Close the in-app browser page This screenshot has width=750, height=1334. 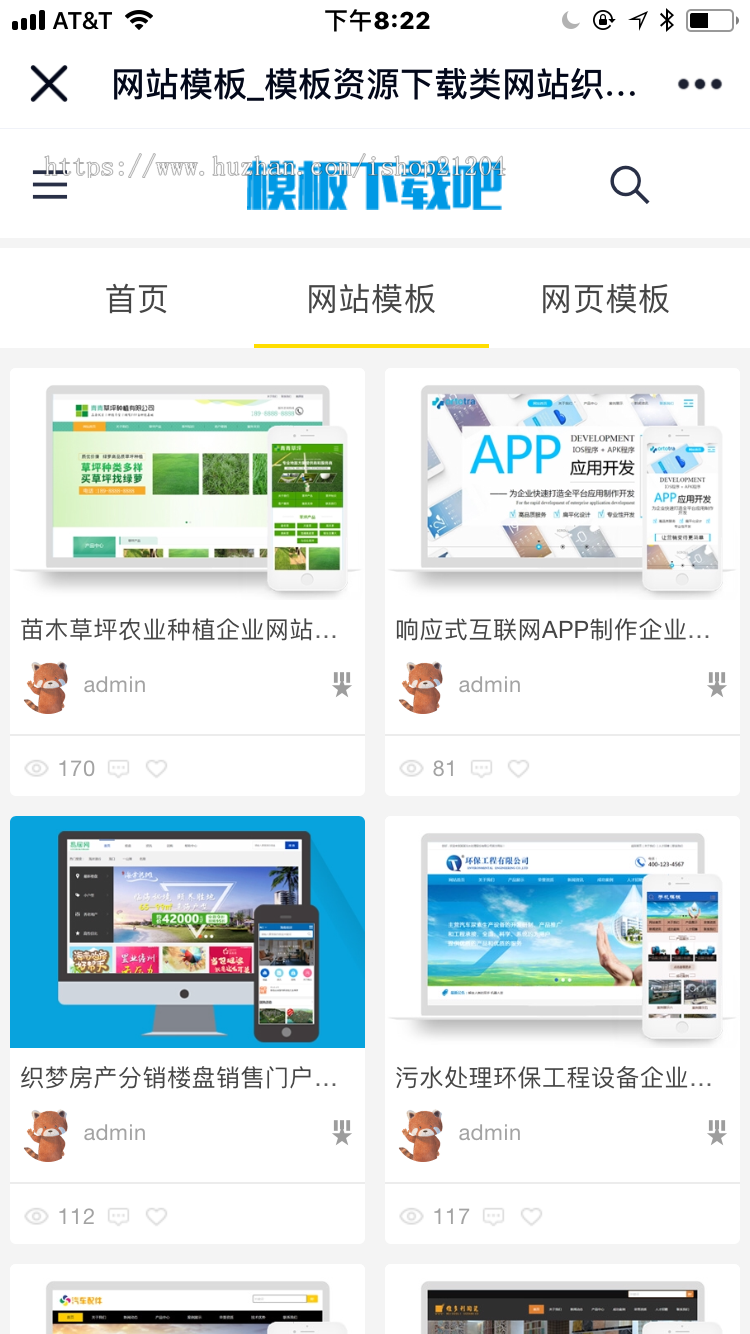click(48, 84)
